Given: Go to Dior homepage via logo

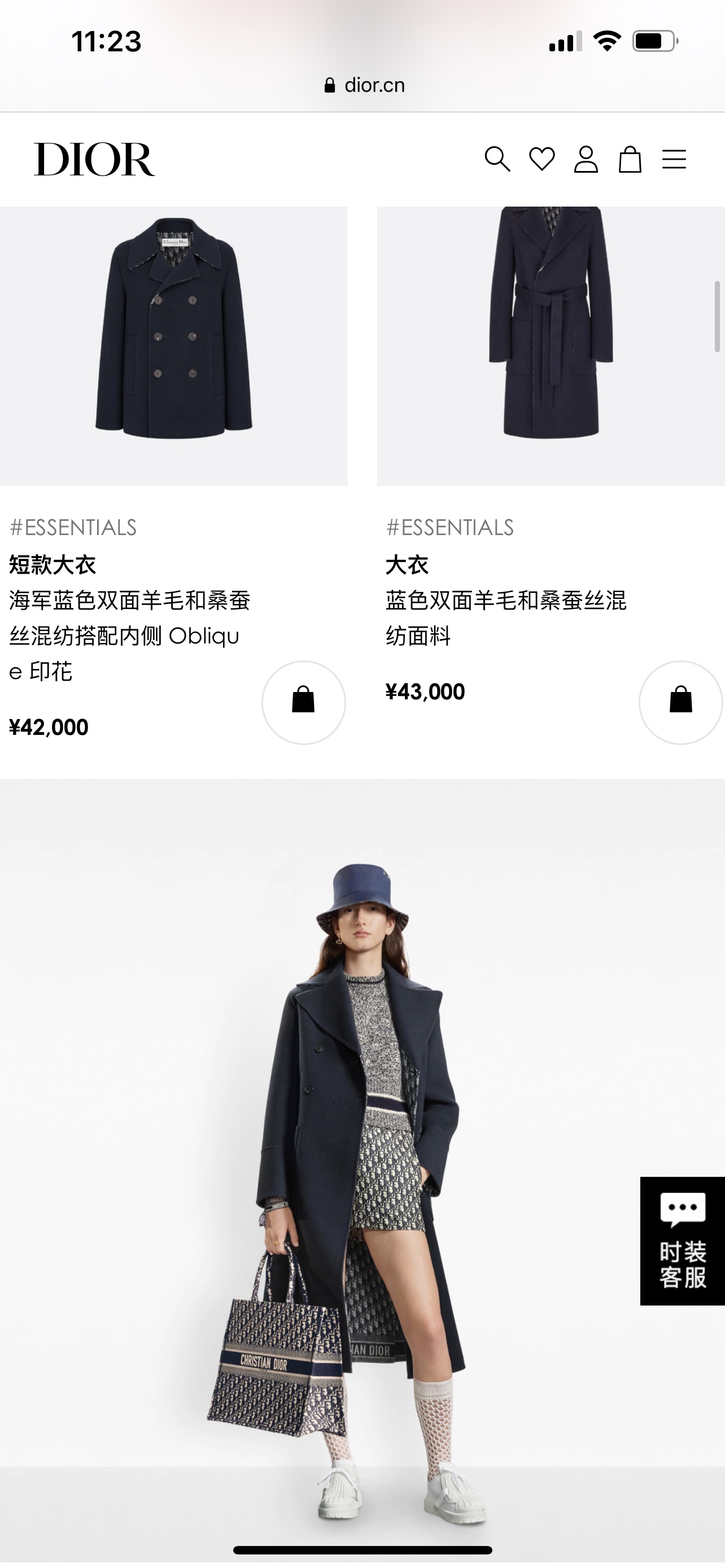Looking at the screenshot, I should click(x=94, y=160).
